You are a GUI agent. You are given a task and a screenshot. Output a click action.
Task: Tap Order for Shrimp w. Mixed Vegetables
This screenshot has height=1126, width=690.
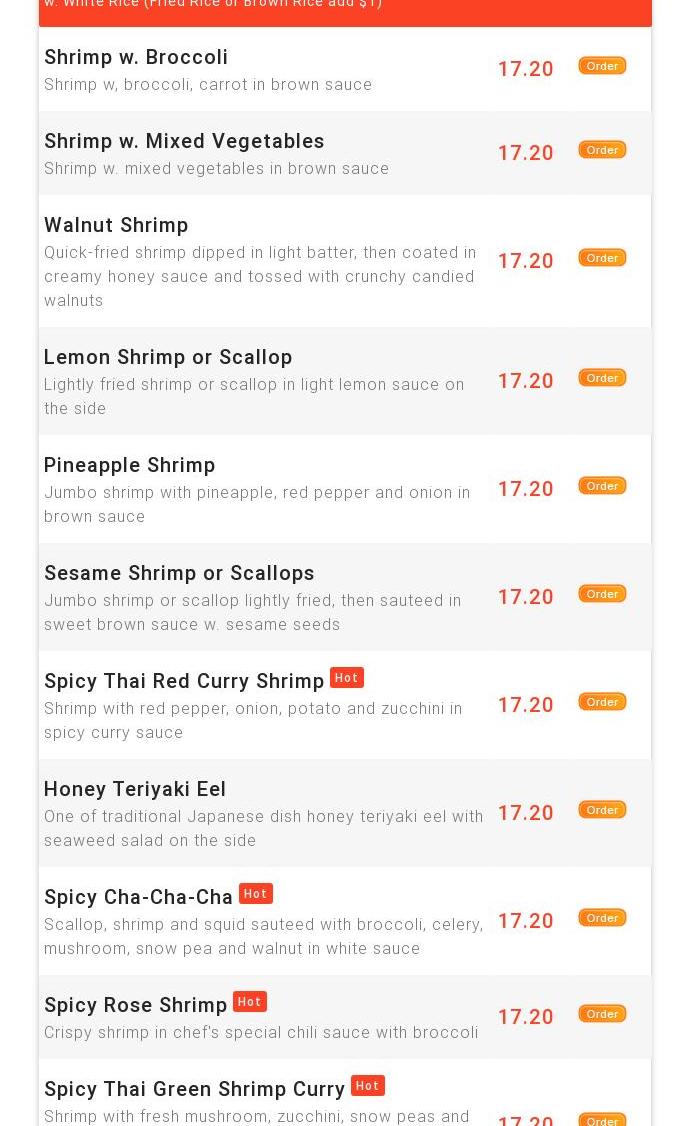coord(602,150)
